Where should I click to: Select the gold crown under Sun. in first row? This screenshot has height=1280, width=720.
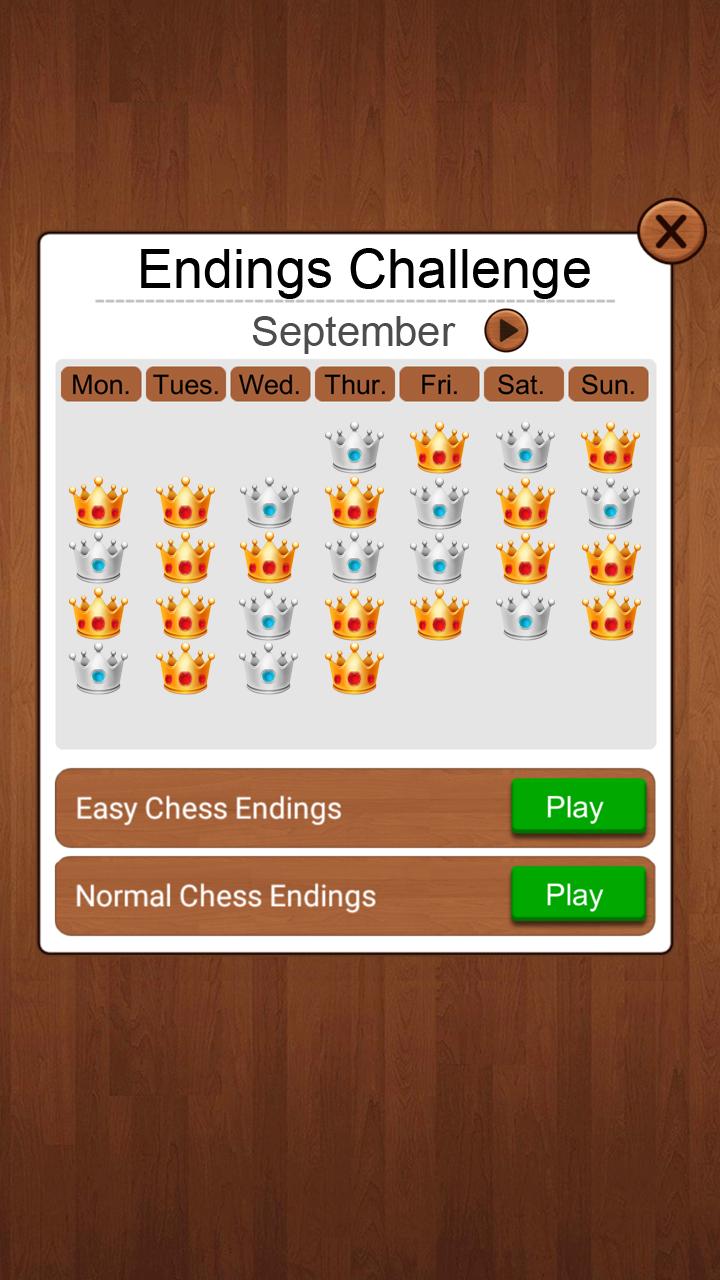tap(608, 448)
